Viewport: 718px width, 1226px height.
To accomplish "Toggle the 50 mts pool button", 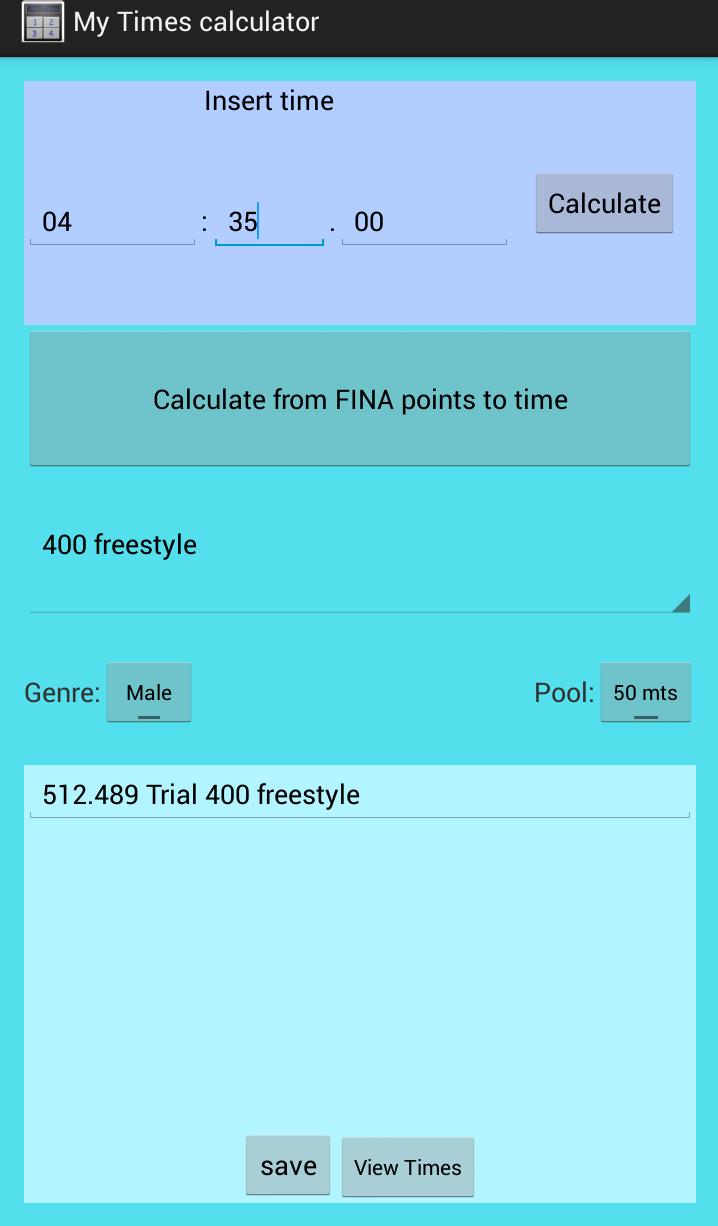I will [645, 693].
